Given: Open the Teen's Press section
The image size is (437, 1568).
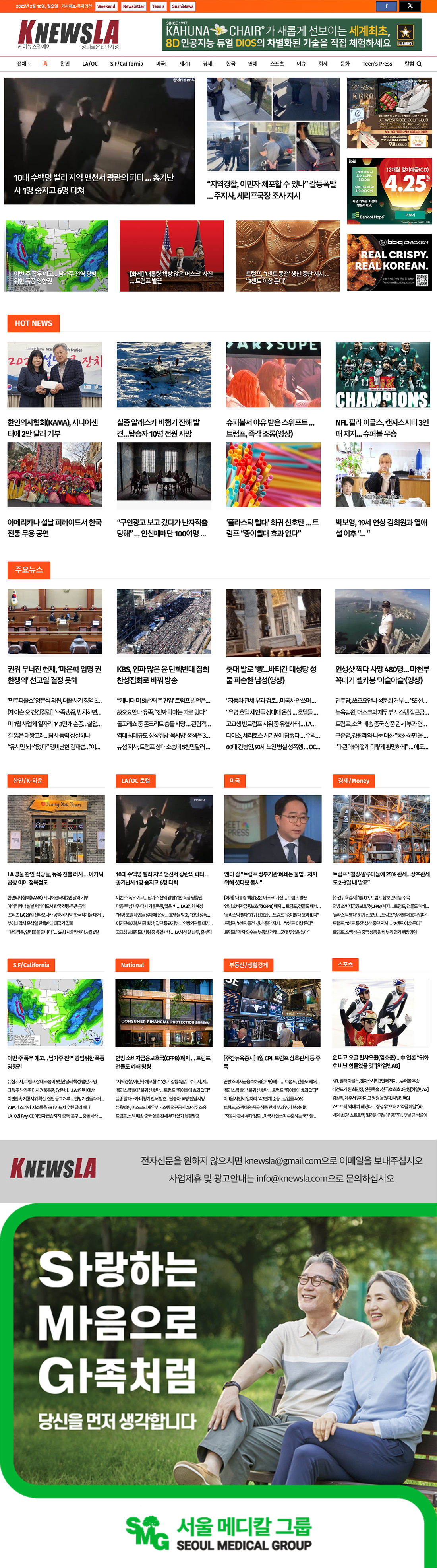Looking at the screenshot, I should coord(377,64).
